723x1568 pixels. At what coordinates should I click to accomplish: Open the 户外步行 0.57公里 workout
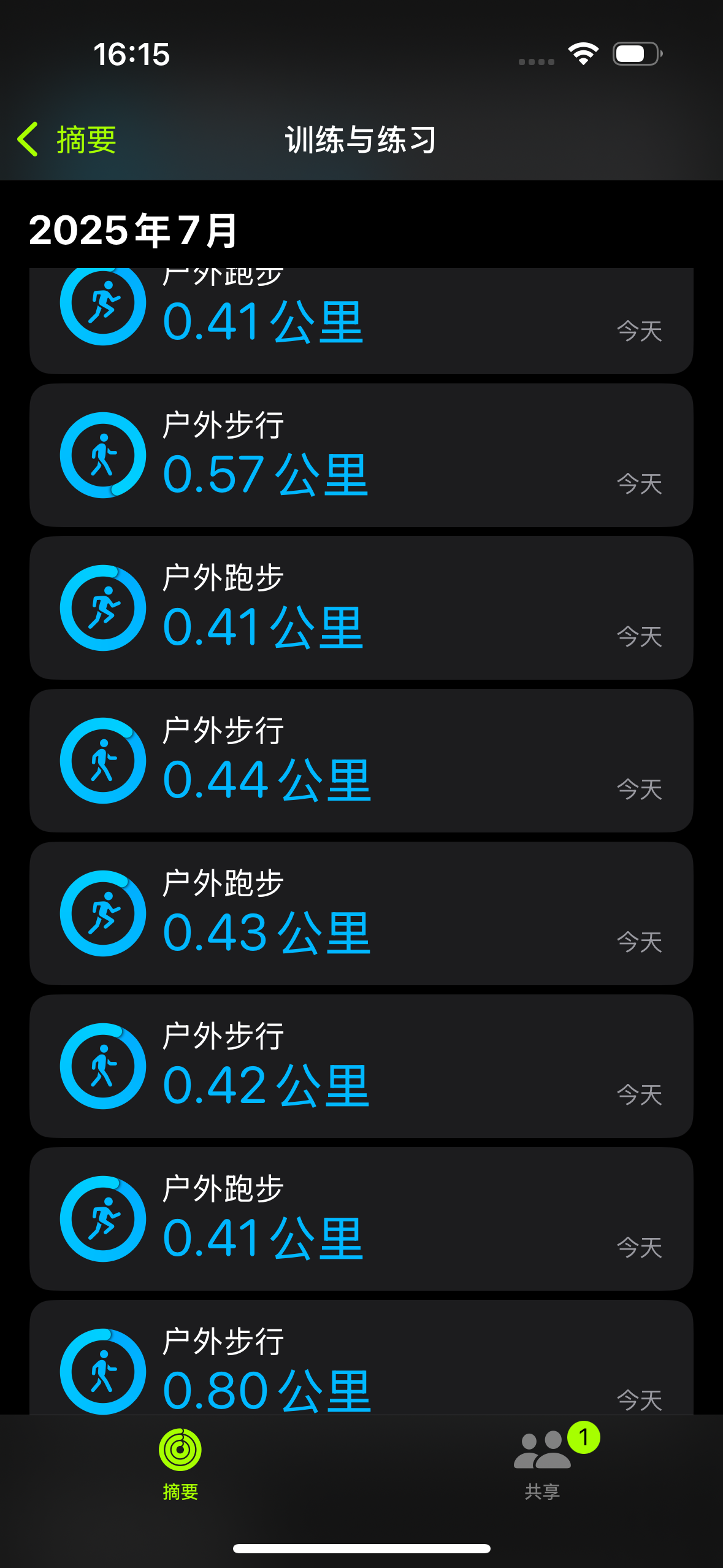tap(361, 455)
